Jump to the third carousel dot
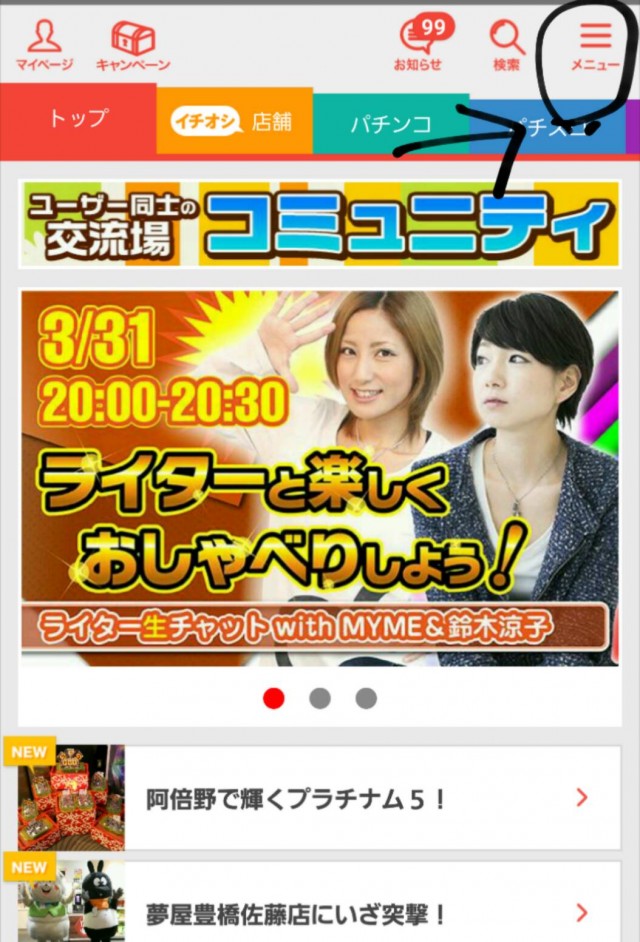 click(366, 698)
